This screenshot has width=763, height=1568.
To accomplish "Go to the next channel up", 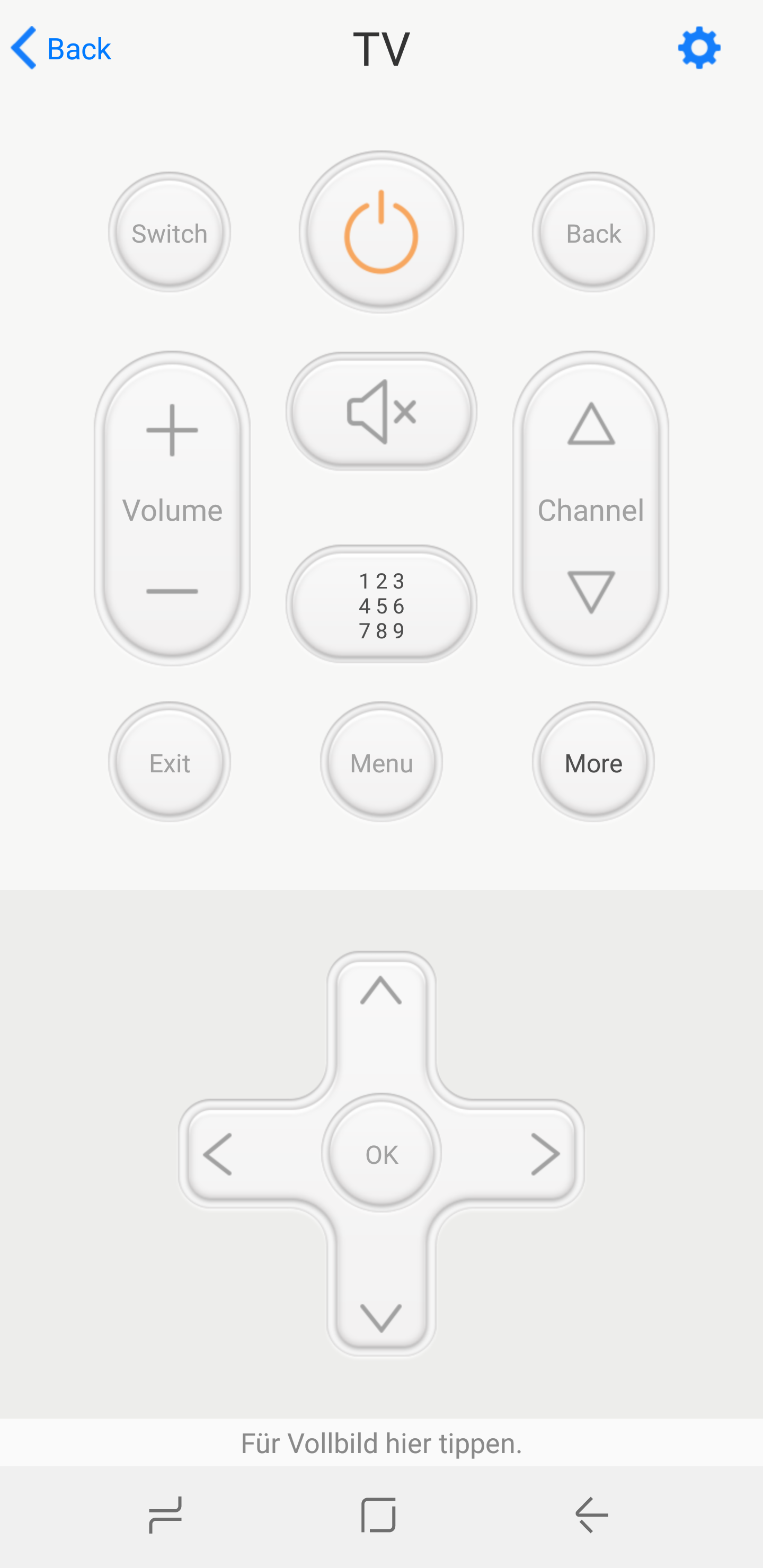I will click(x=591, y=424).
